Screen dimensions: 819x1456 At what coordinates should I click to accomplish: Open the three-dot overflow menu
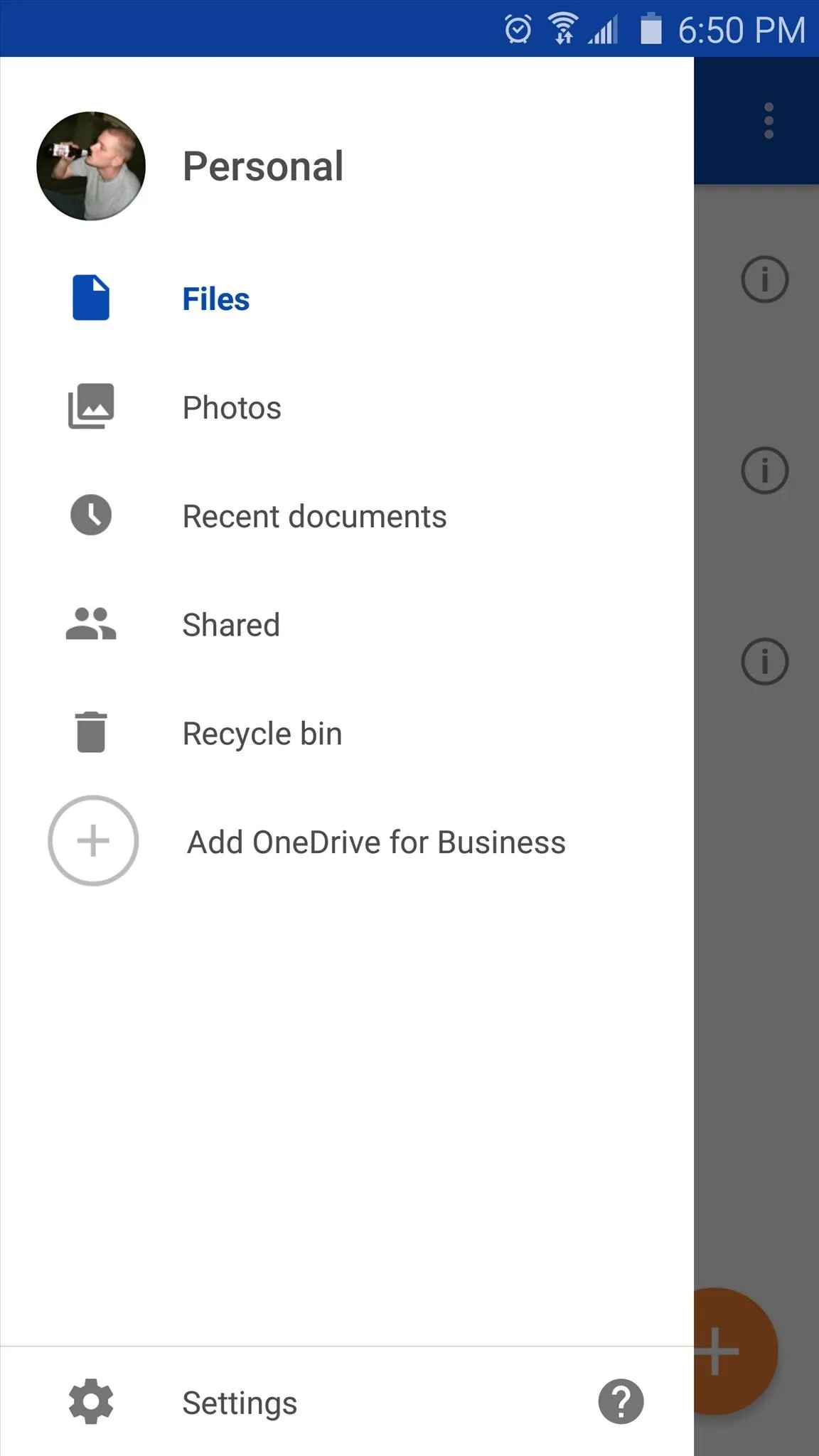(769, 121)
